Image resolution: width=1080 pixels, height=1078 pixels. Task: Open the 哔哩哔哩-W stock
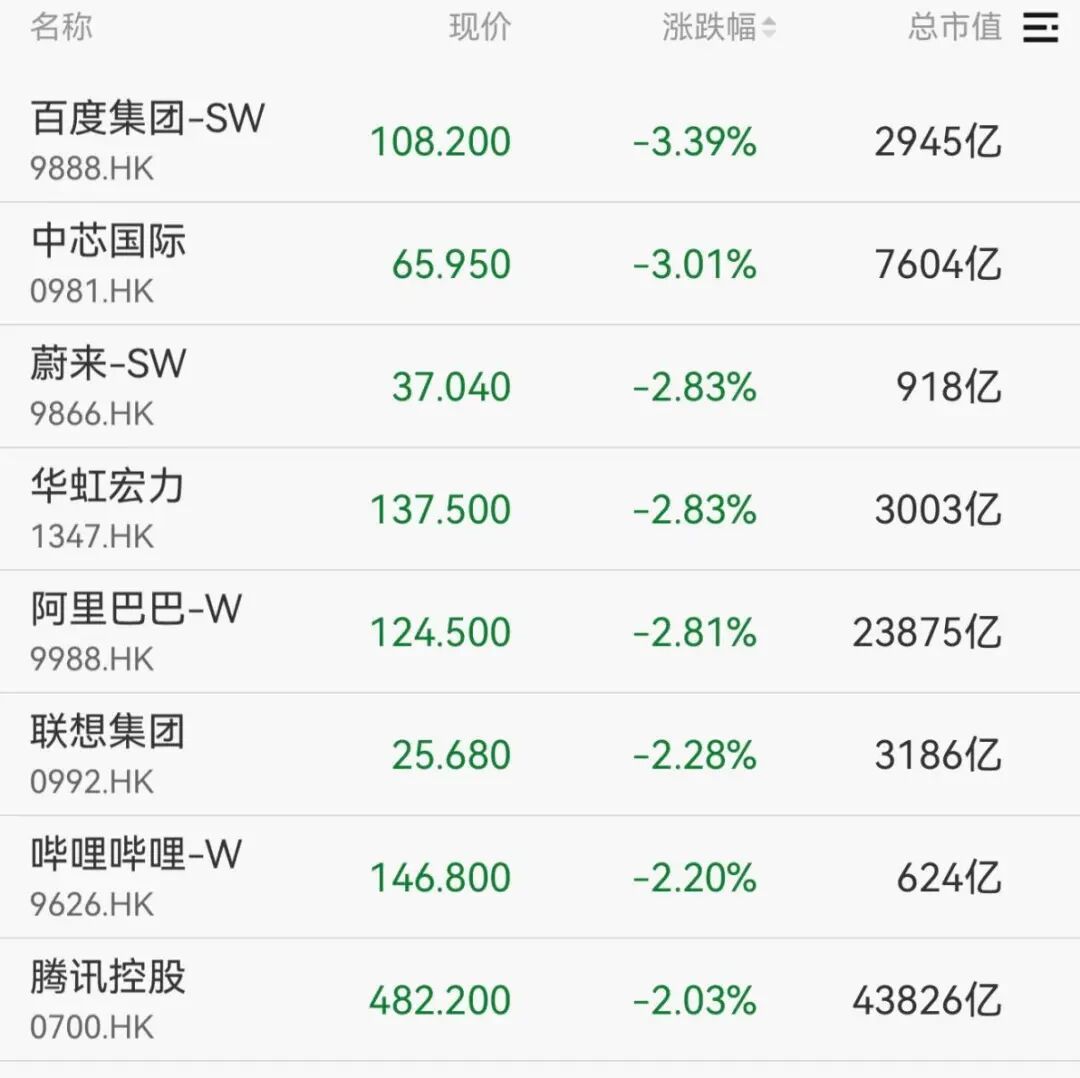coord(540,877)
